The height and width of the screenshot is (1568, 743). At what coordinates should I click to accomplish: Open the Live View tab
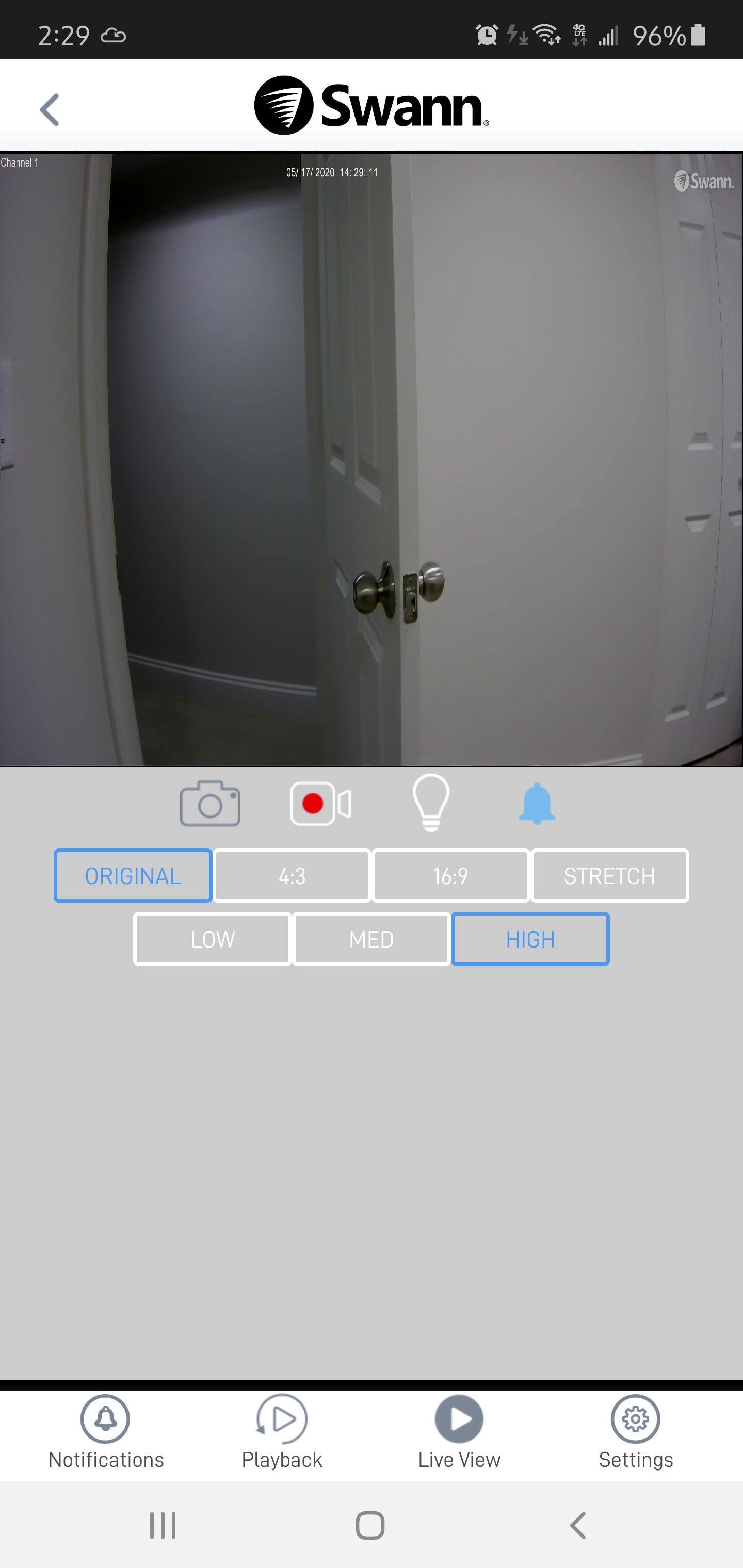coord(459,1433)
